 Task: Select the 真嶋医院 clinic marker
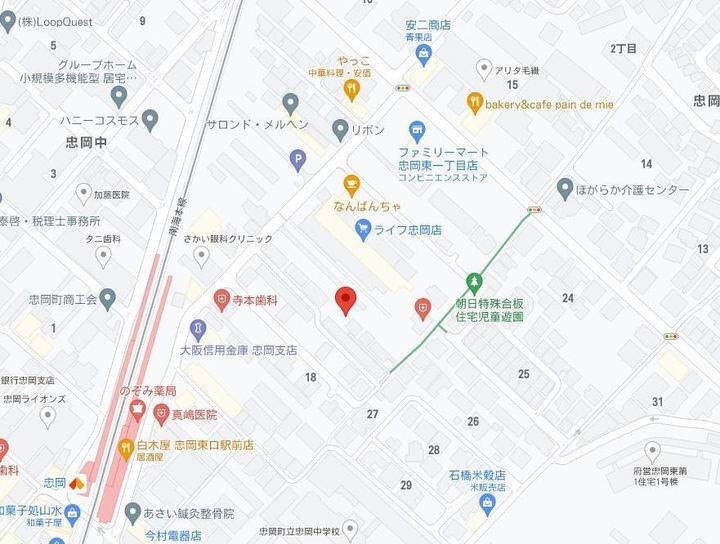(160, 413)
